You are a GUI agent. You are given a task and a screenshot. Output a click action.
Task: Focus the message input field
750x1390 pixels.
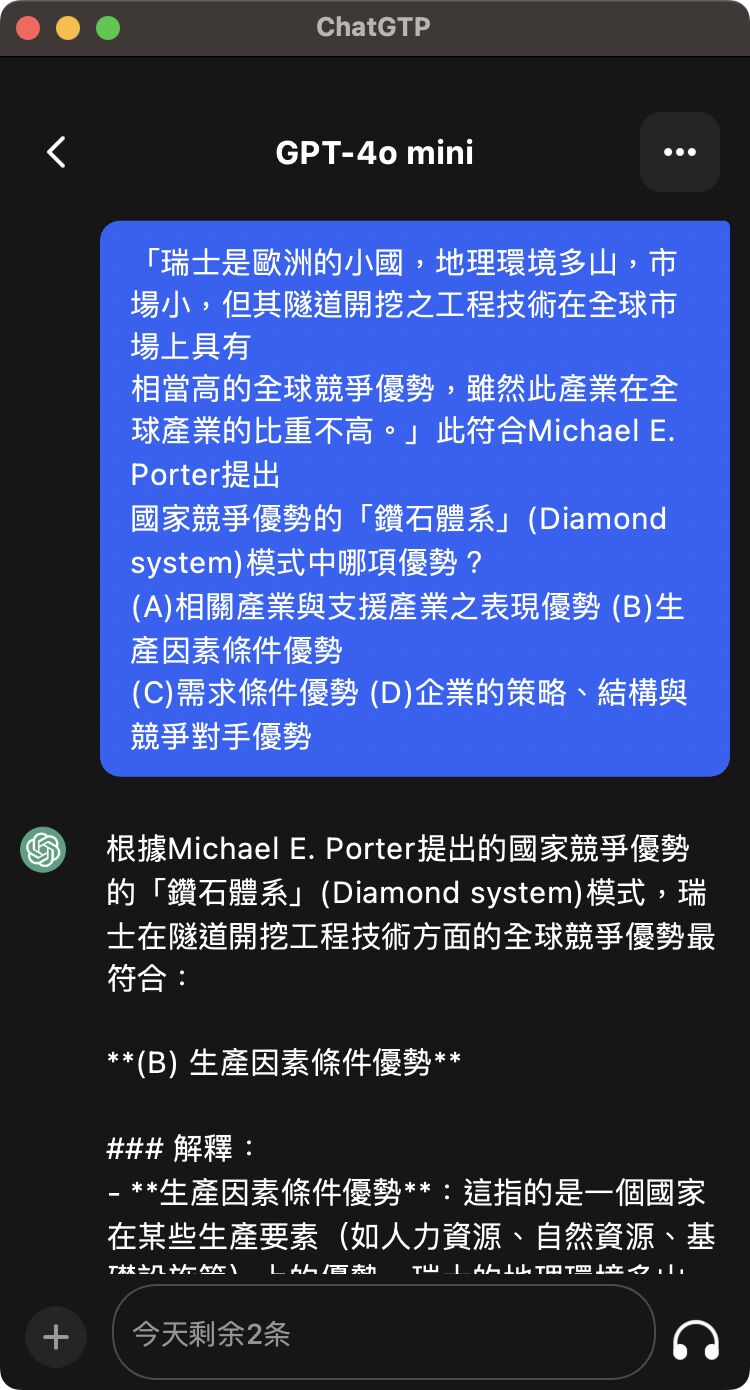[x=383, y=1333]
